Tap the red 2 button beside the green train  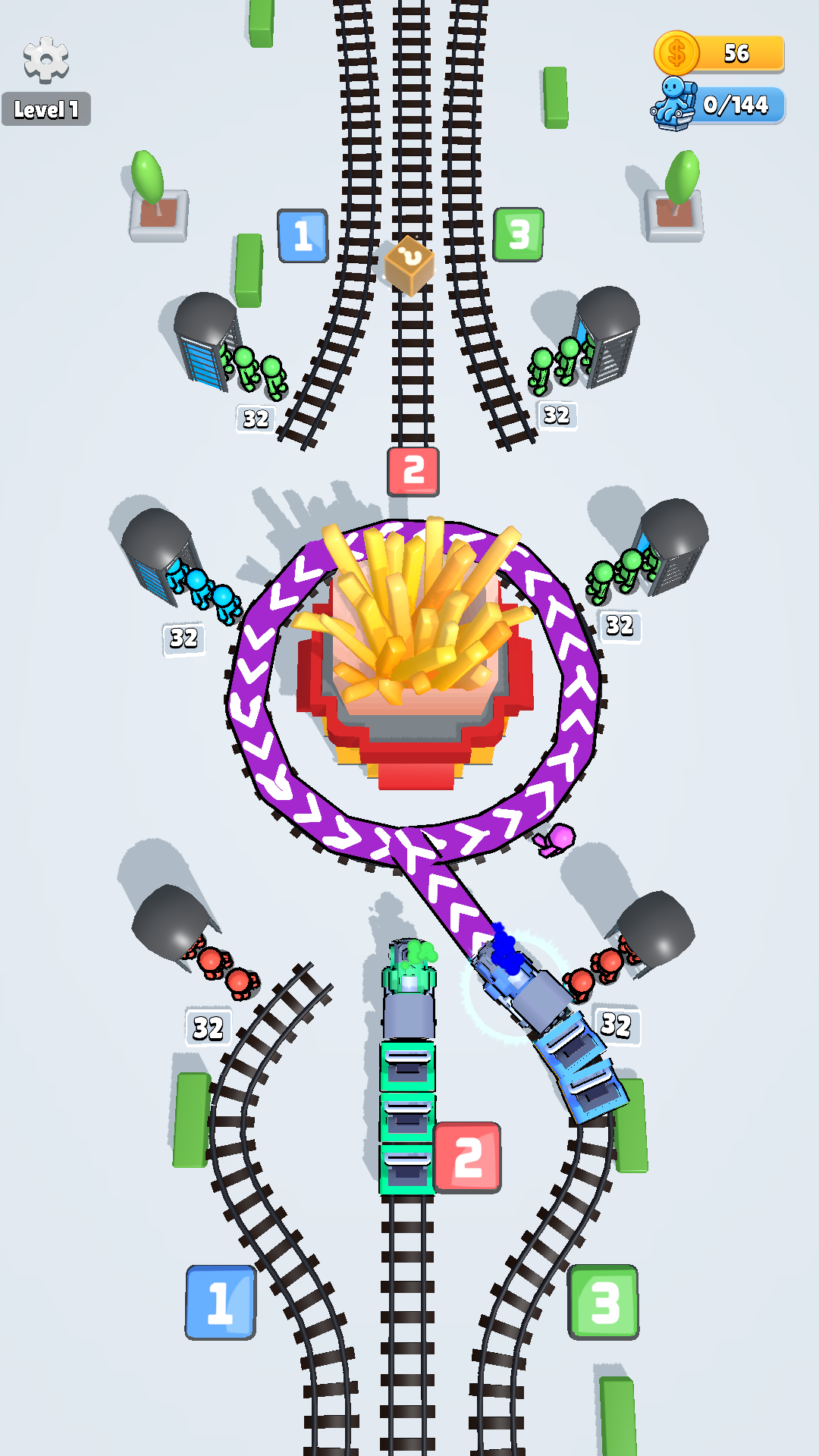(x=468, y=1156)
